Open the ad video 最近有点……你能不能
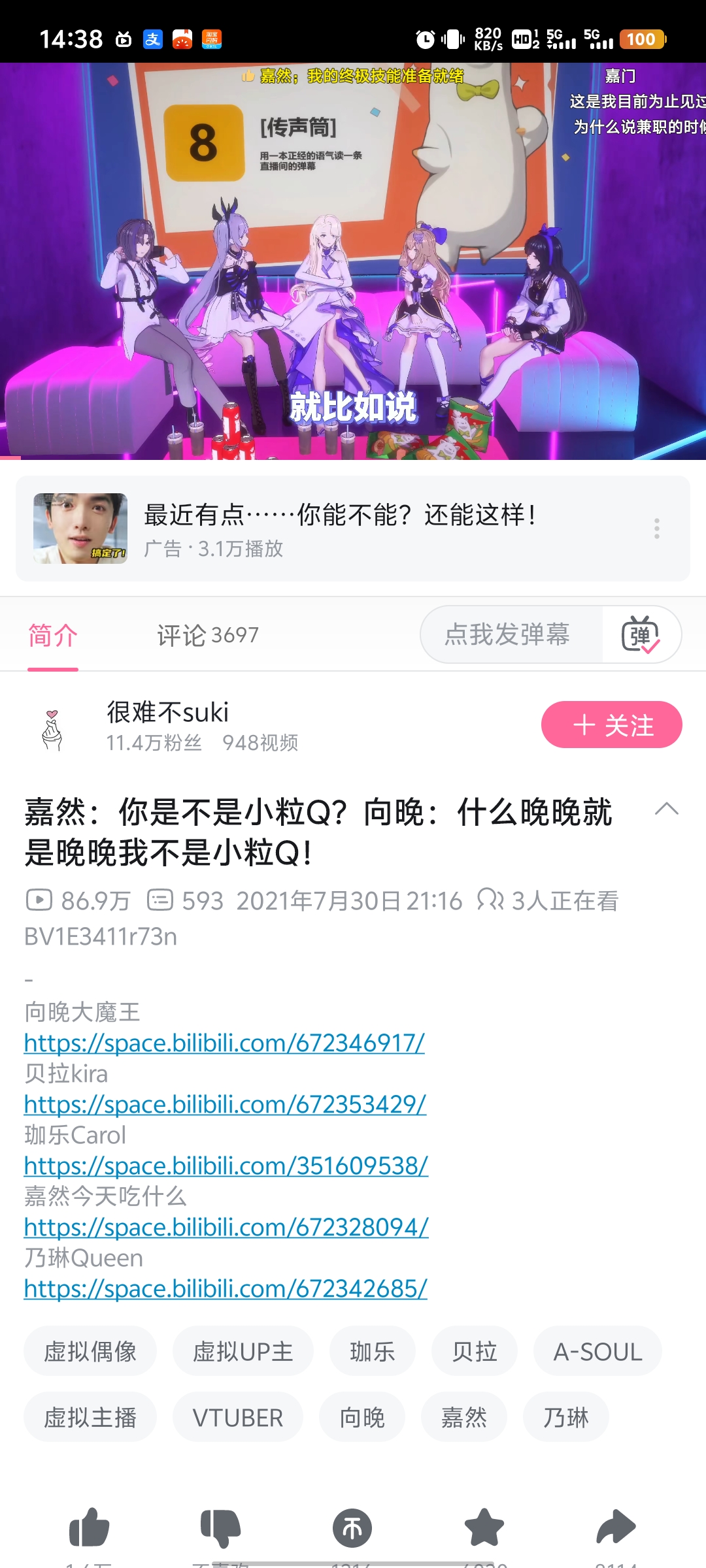This screenshot has height=1568, width=706. coord(340,528)
